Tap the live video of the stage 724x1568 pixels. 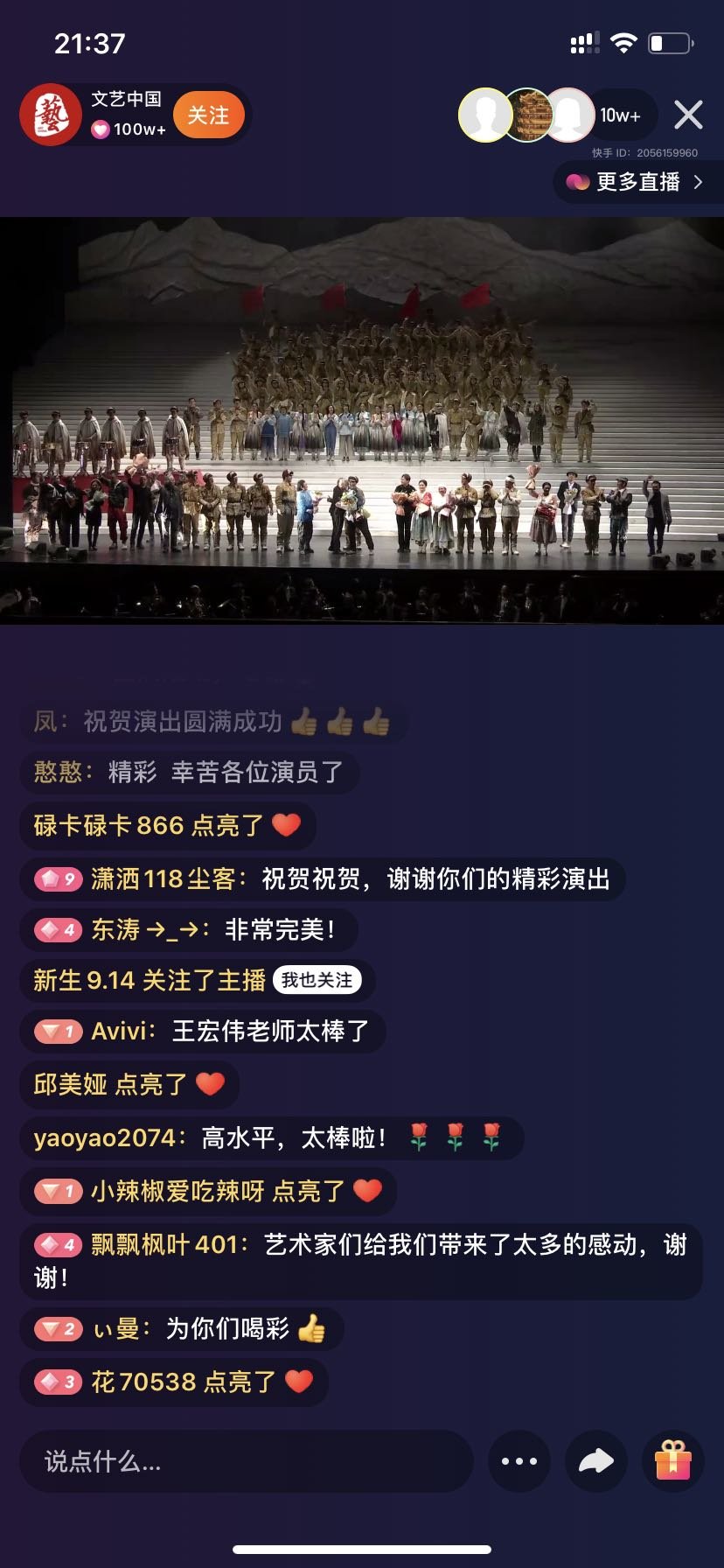coord(362,420)
